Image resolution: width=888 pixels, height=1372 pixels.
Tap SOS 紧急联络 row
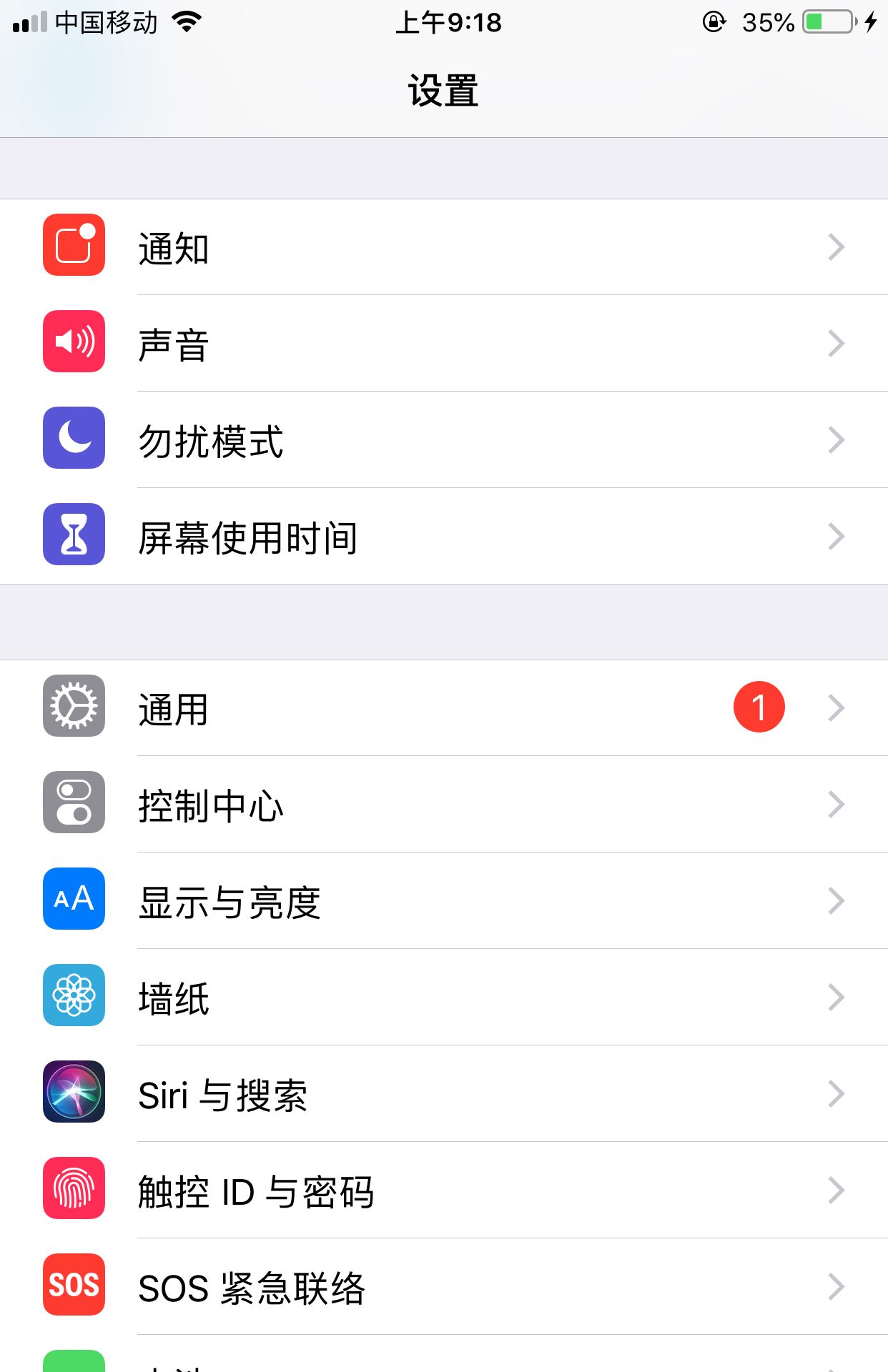tap(443, 1287)
